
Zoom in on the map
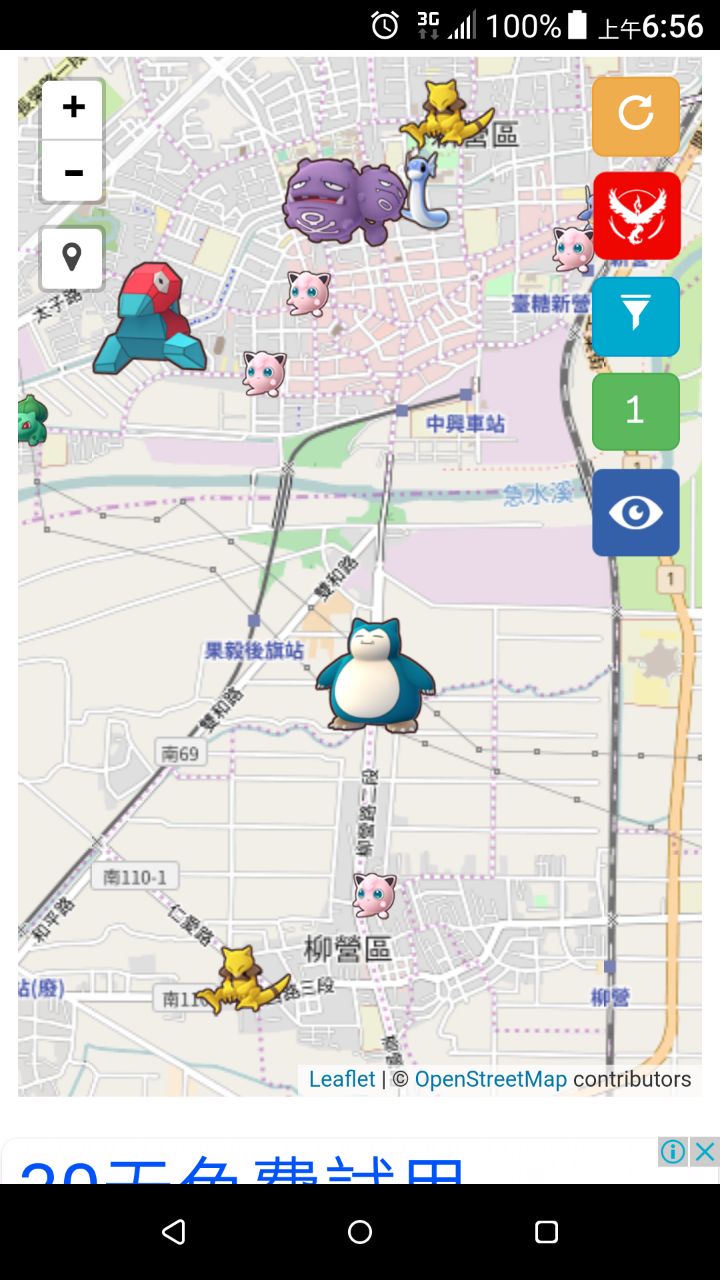point(72,108)
